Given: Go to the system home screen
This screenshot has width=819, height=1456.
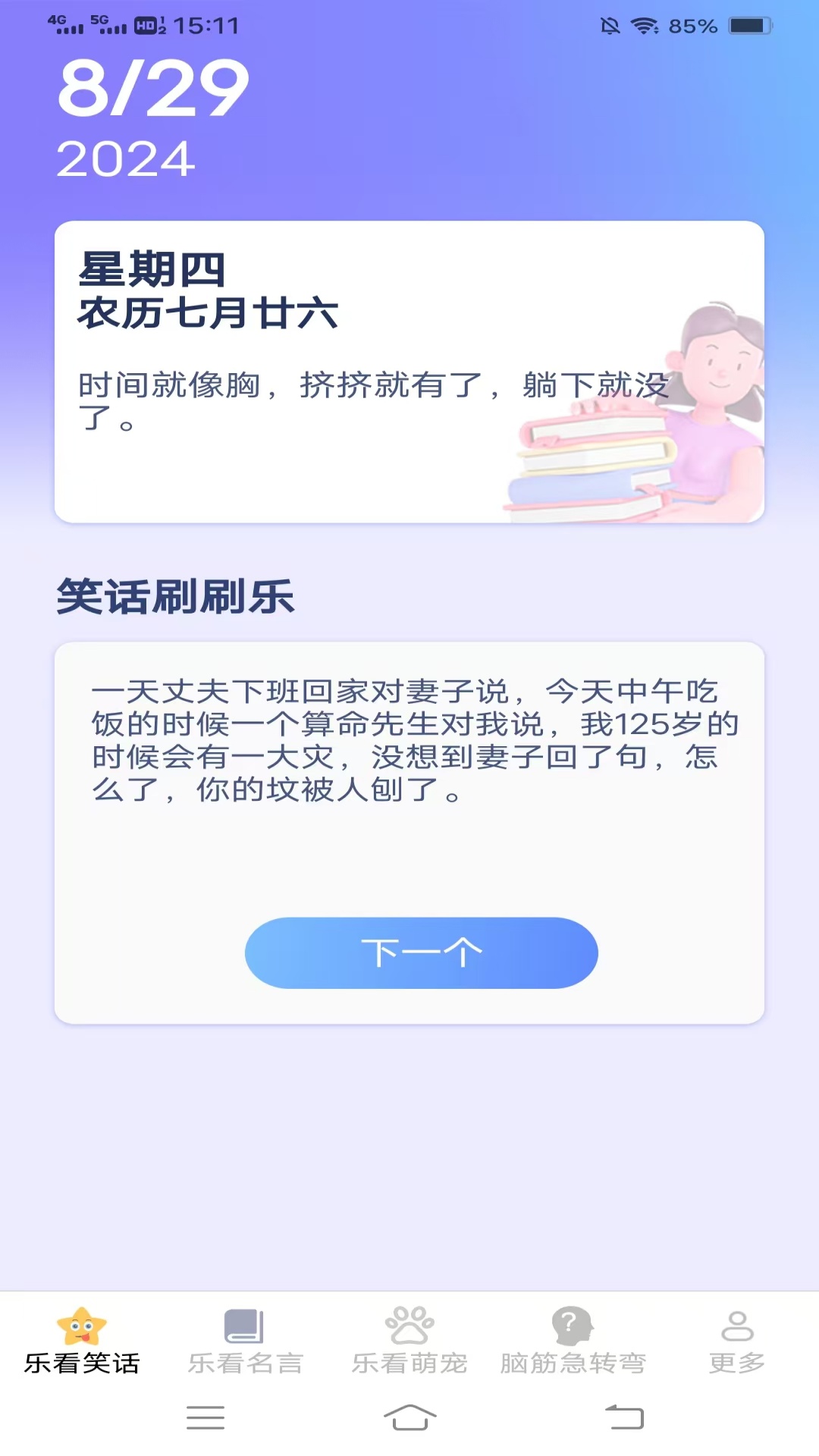Looking at the screenshot, I should point(409,1417).
